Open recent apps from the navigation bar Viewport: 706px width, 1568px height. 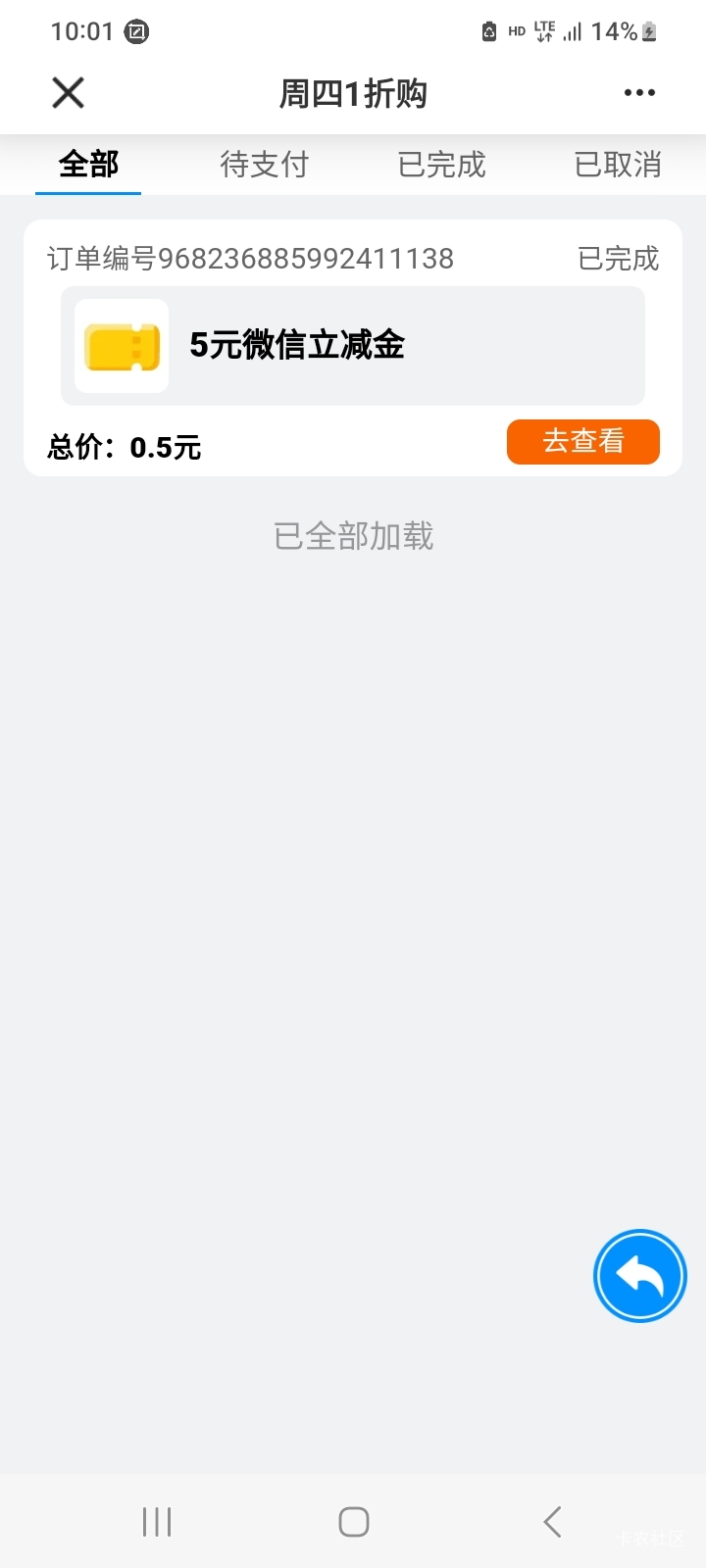[x=157, y=1522]
